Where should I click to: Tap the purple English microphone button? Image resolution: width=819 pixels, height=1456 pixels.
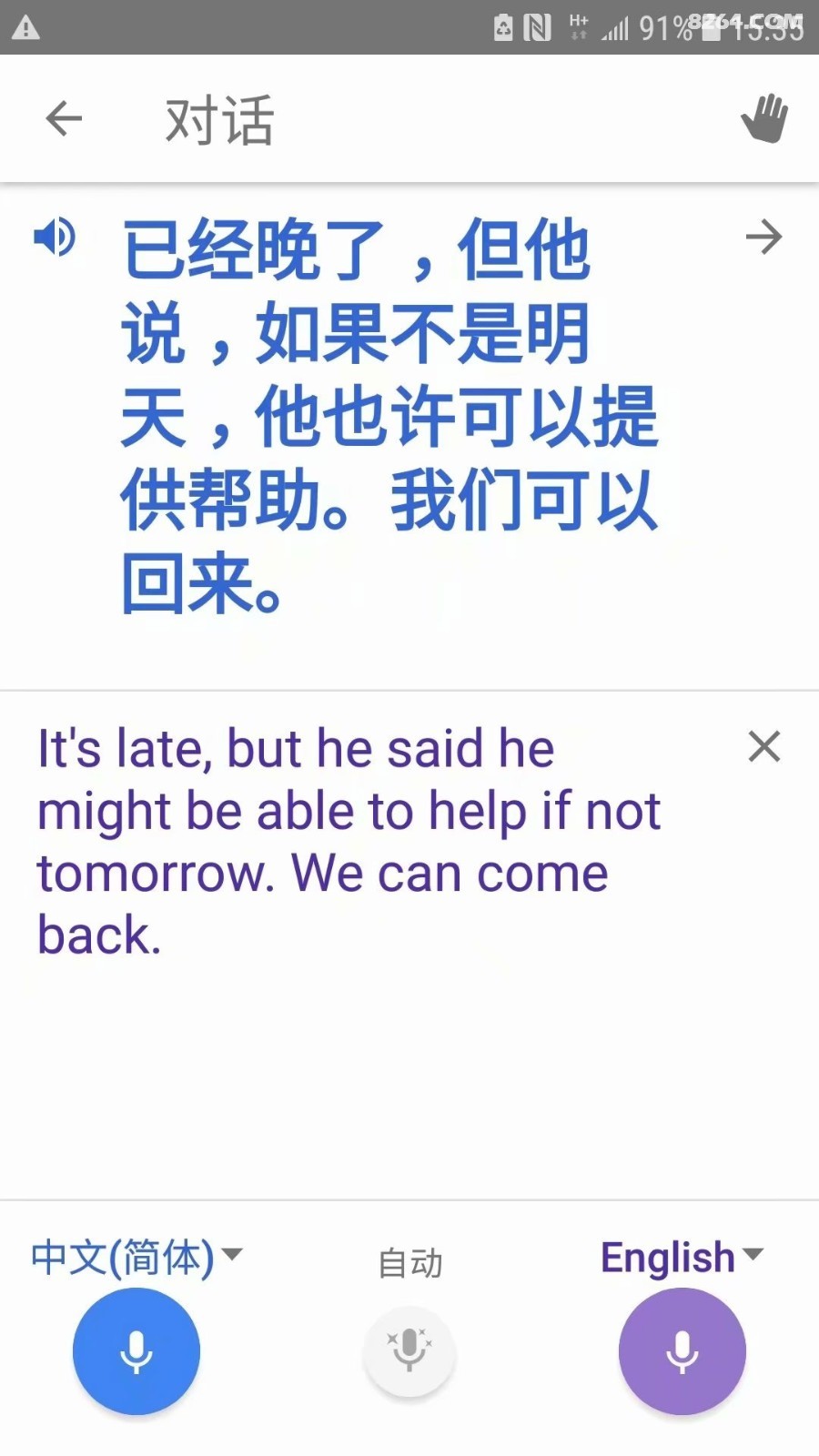pos(682,1351)
